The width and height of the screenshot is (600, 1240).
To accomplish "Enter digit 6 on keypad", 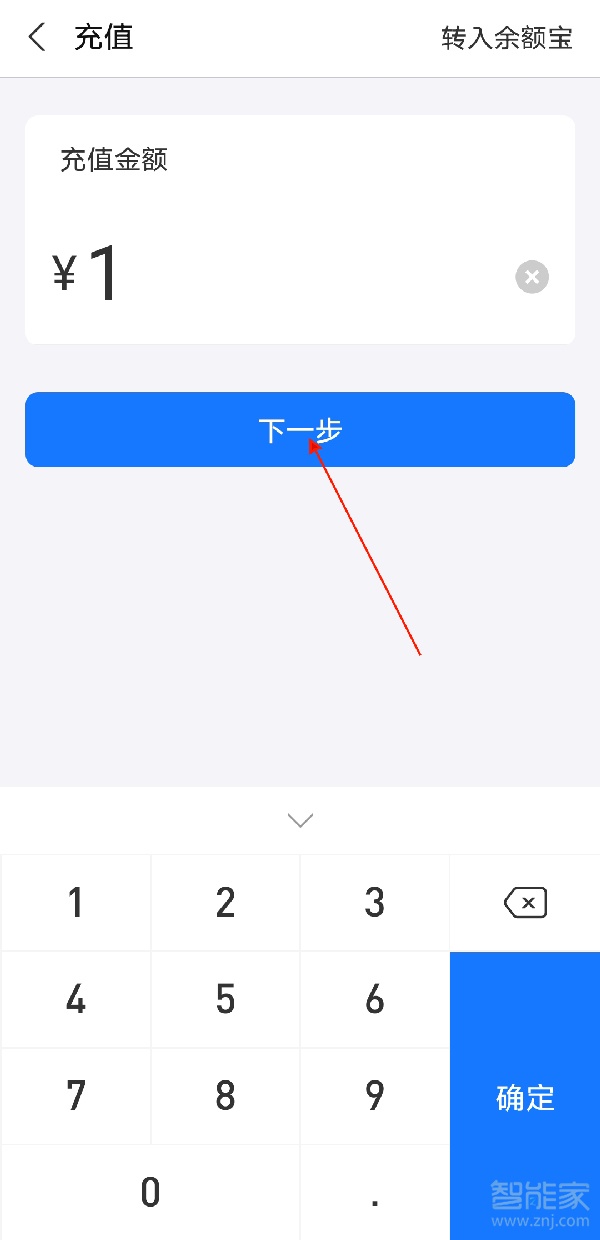I will coord(375,999).
